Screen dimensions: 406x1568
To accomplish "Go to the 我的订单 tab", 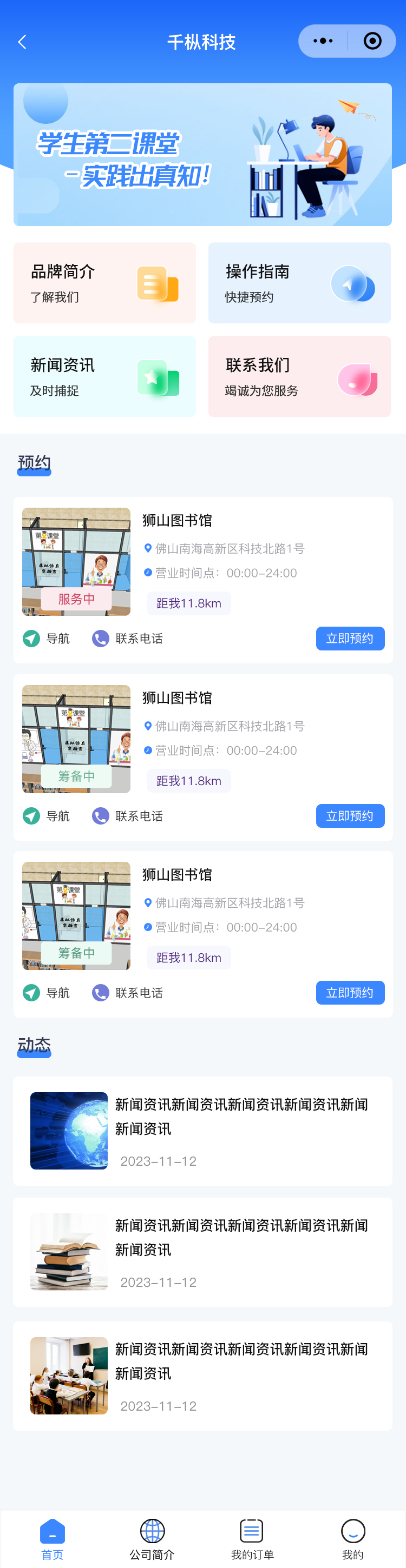I will coord(252,1538).
